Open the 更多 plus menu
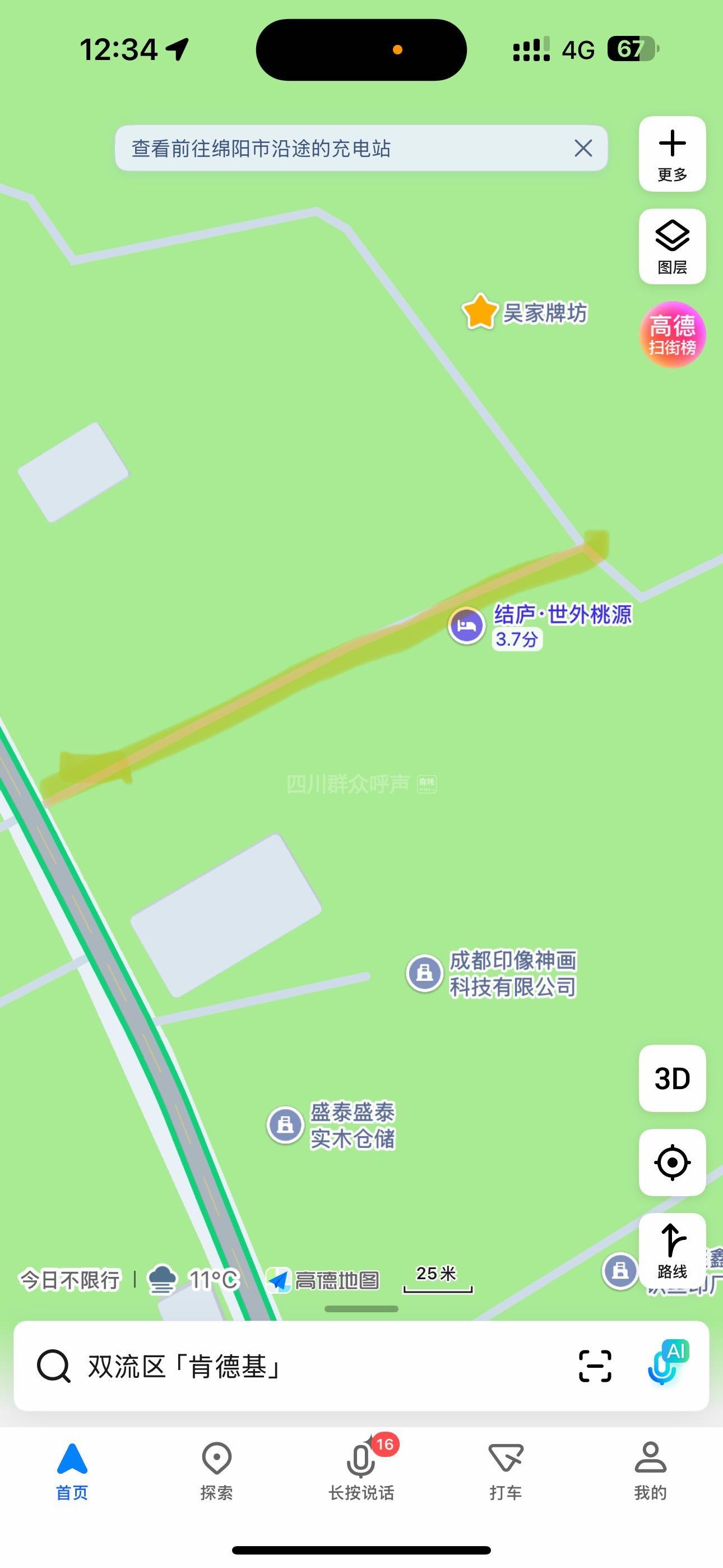Image resolution: width=723 pixels, height=1568 pixels. pyautogui.click(x=672, y=154)
